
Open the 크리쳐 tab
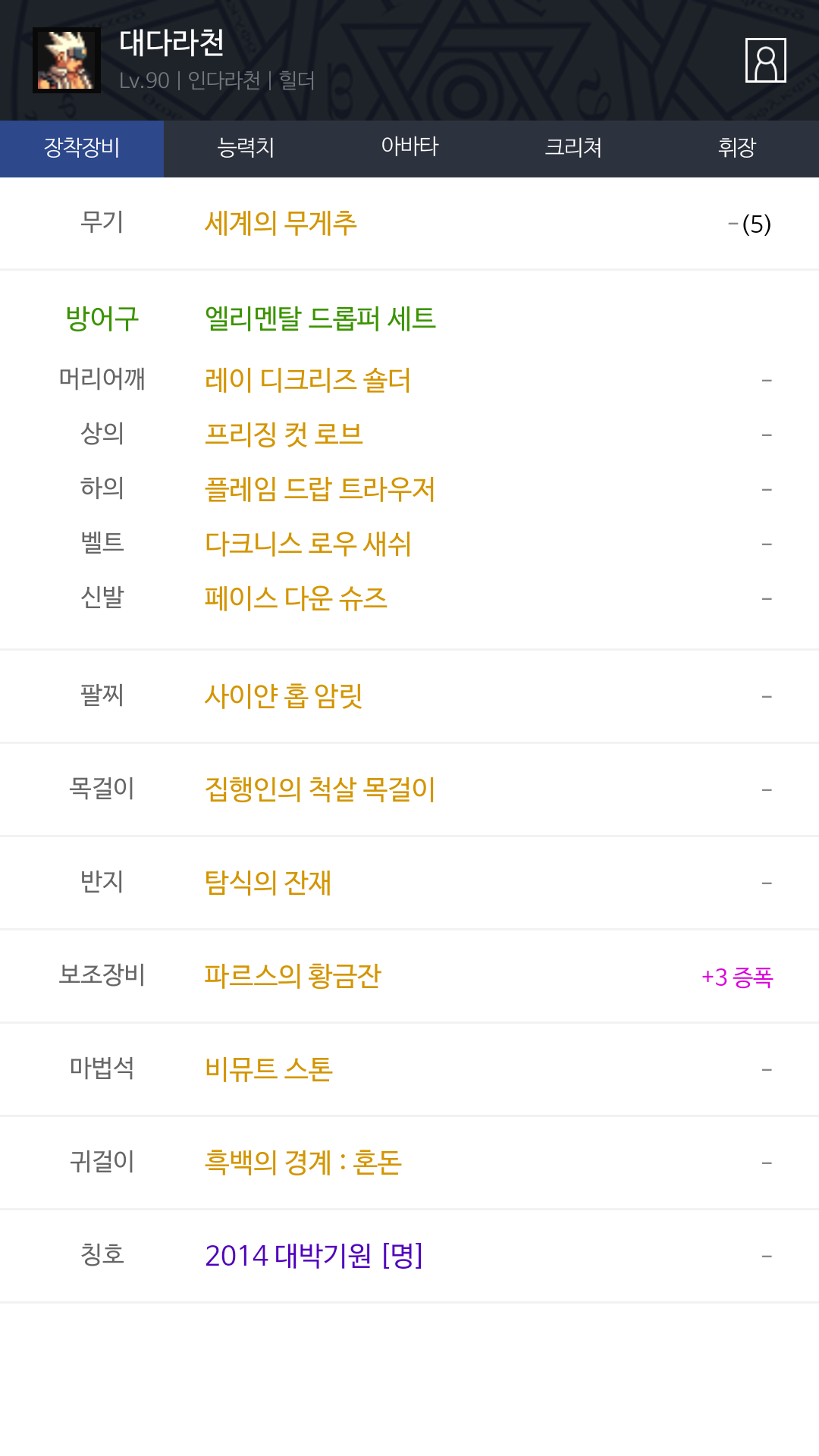[573, 149]
